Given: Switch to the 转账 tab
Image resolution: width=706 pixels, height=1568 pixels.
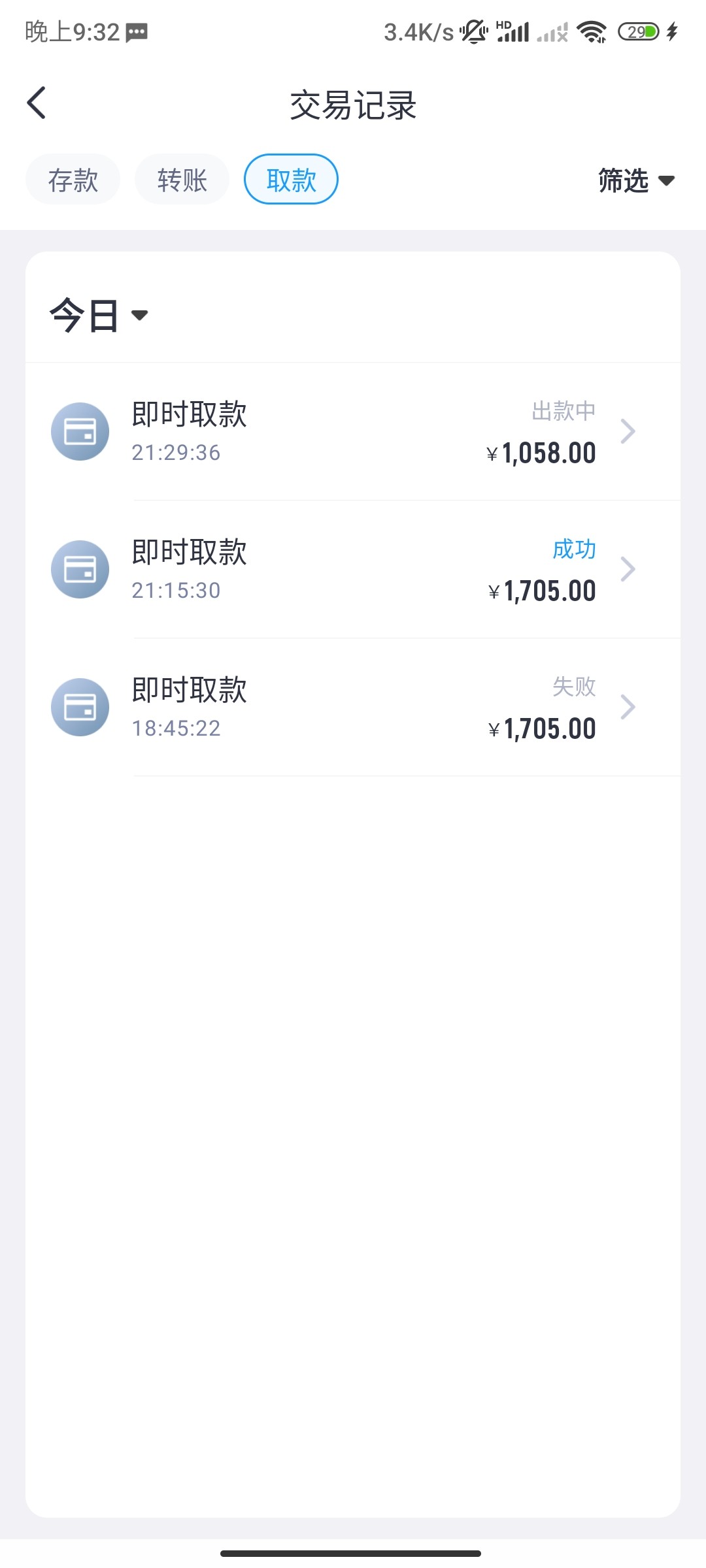Looking at the screenshot, I should tap(182, 180).
